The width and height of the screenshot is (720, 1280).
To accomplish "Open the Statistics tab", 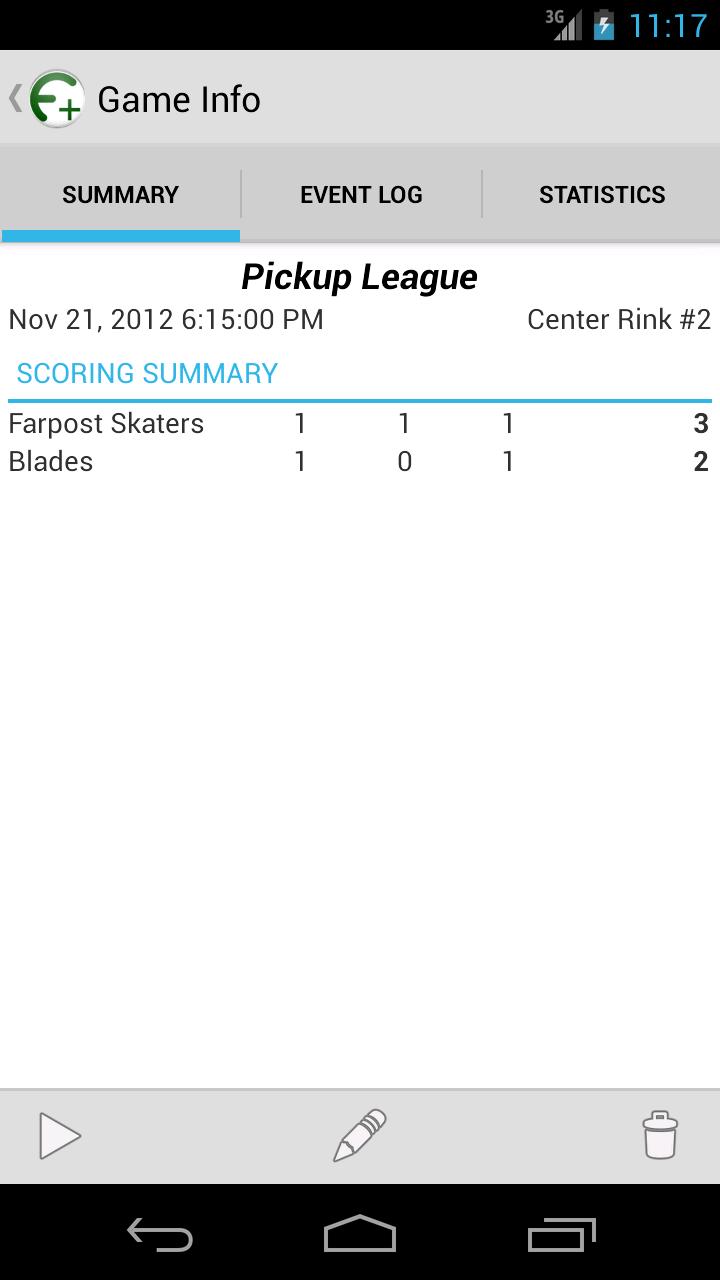I will tap(602, 195).
